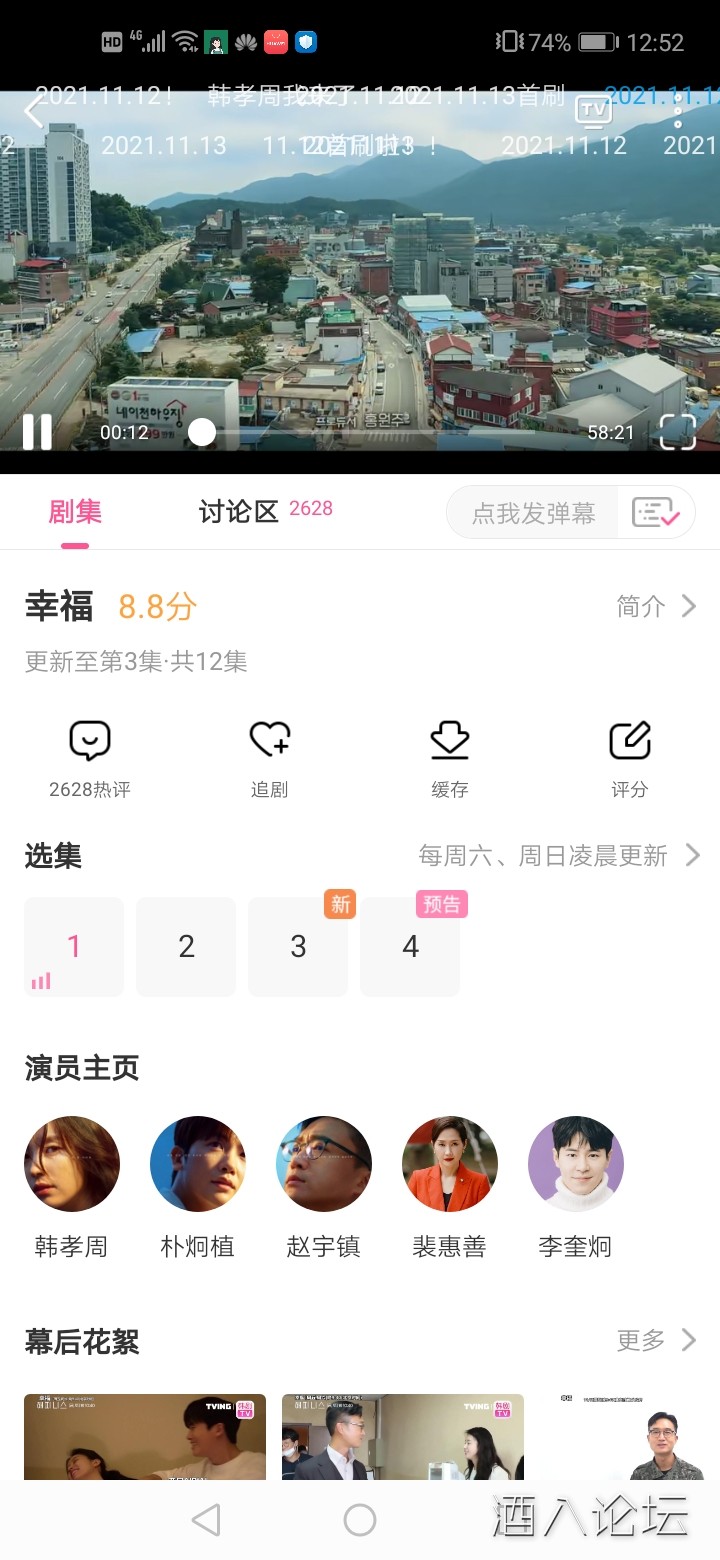Open actor 韩孝周's profile page
Image resolution: width=720 pixels, height=1560 pixels.
point(71,1163)
